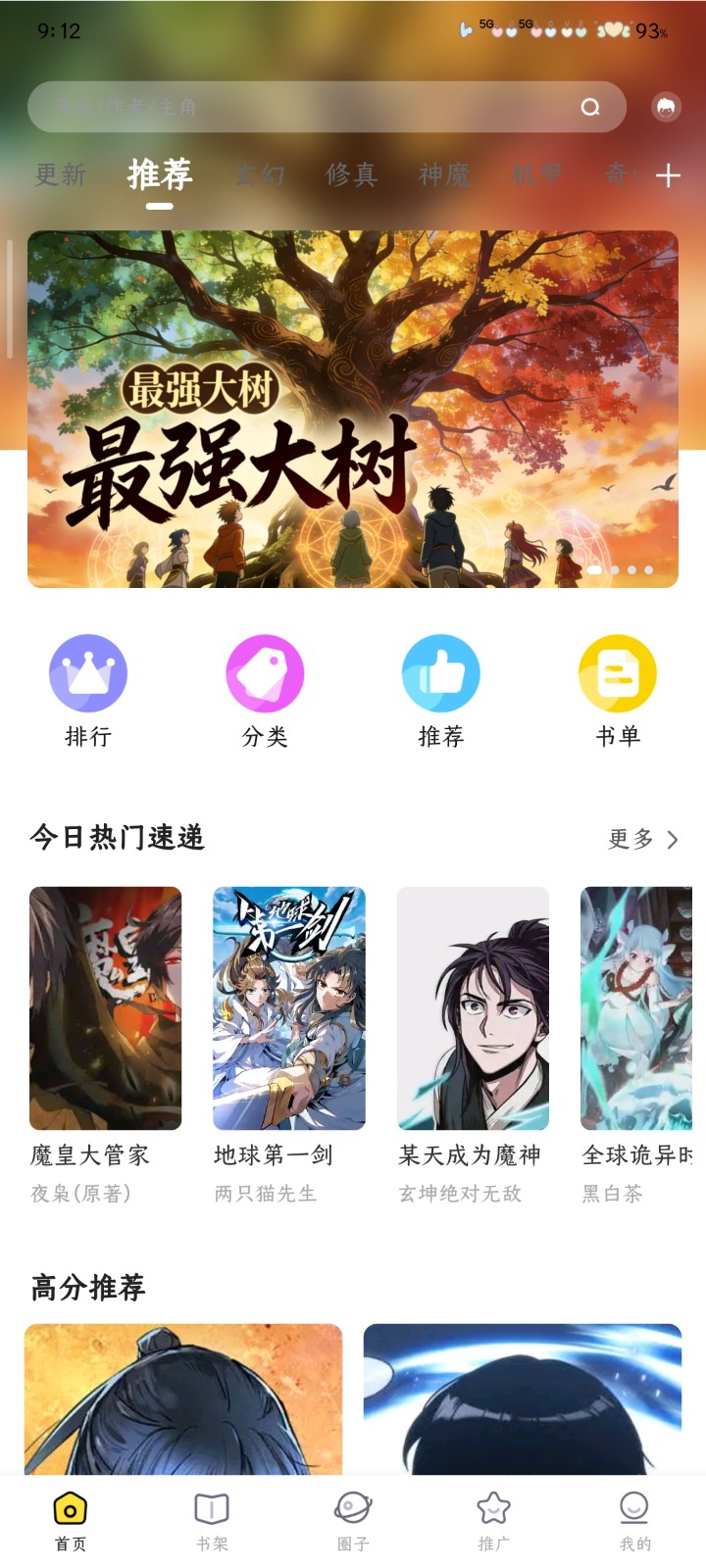
Task: Switch to the 玄幻 category tab
Action: (x=262, y=176)
